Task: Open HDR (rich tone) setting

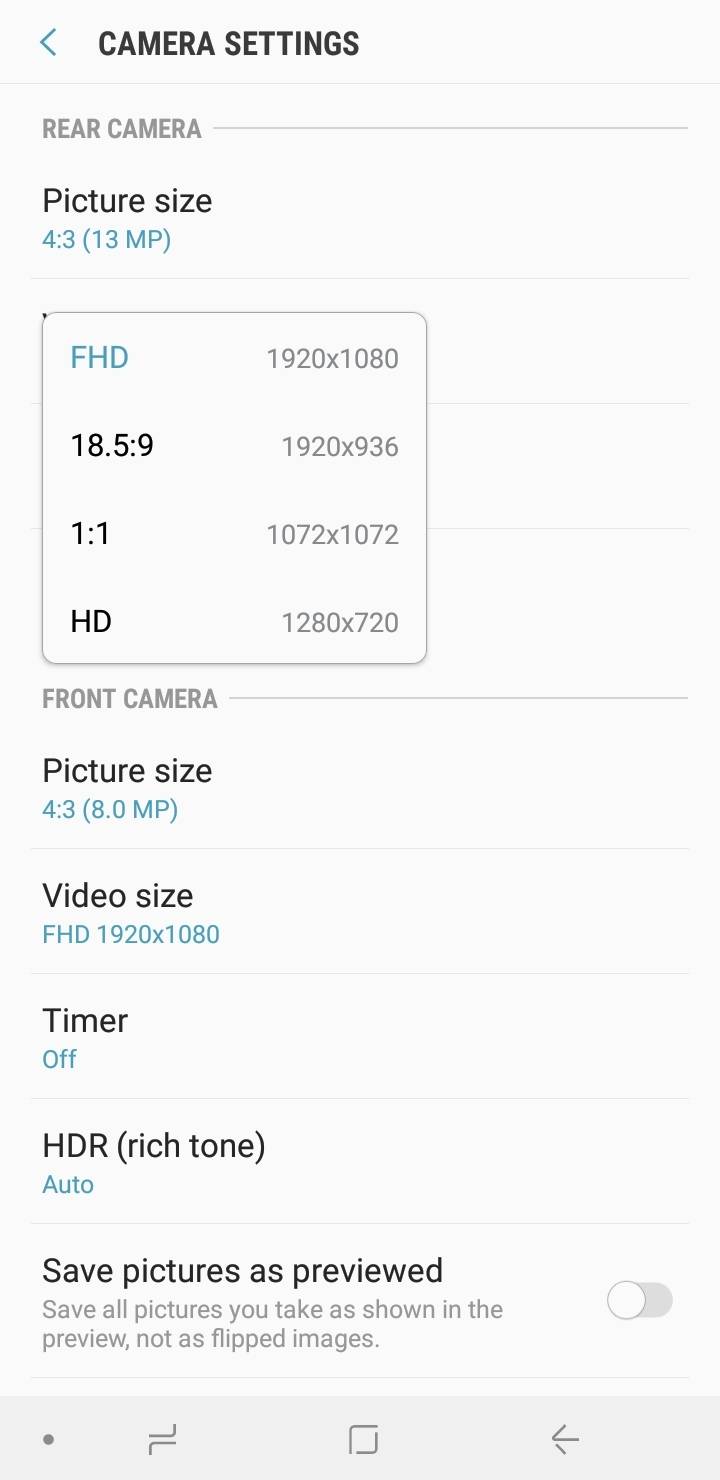Action: coord(360,1163)
